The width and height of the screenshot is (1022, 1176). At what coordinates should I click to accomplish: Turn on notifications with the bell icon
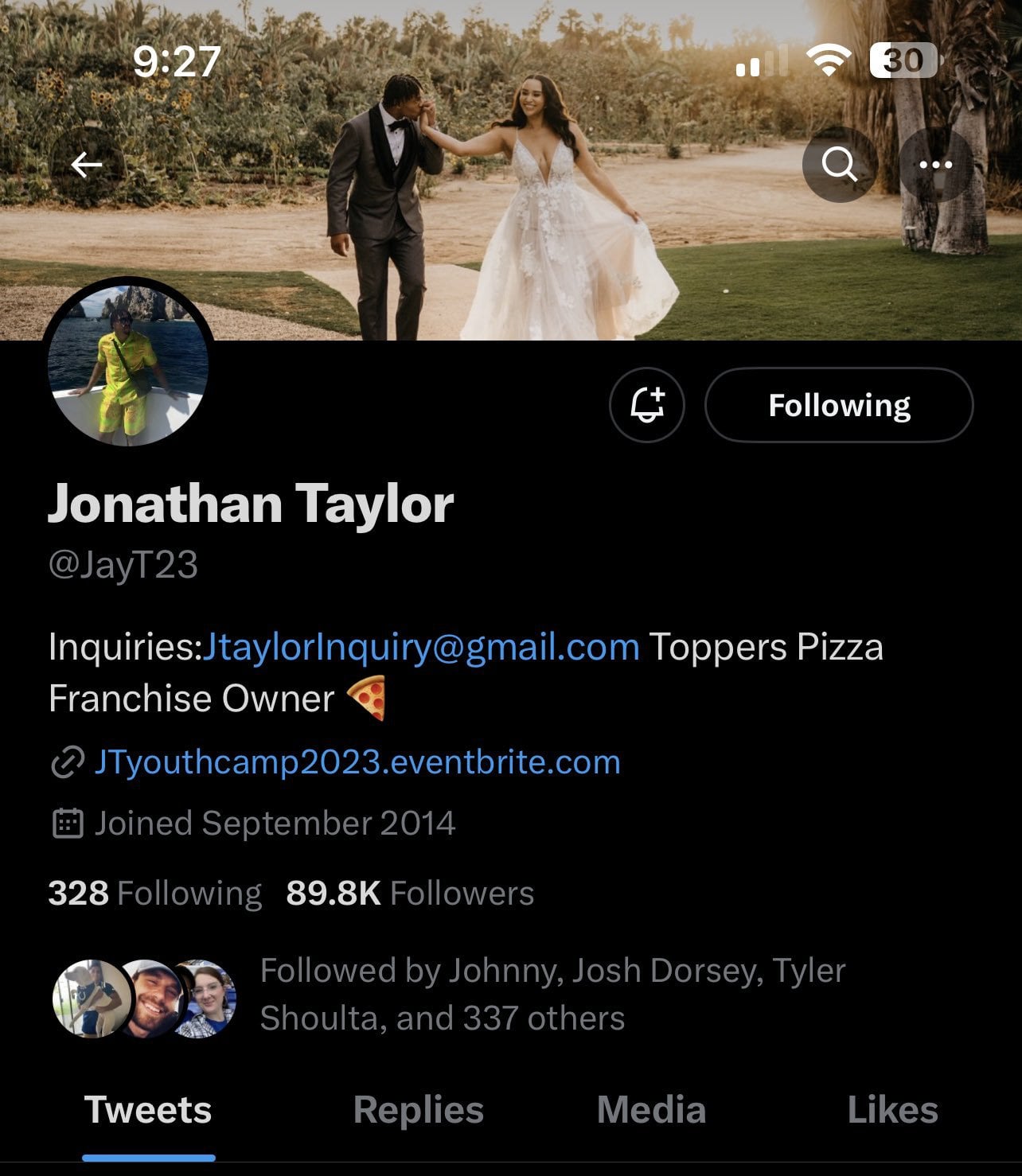[x=646, y=405]
